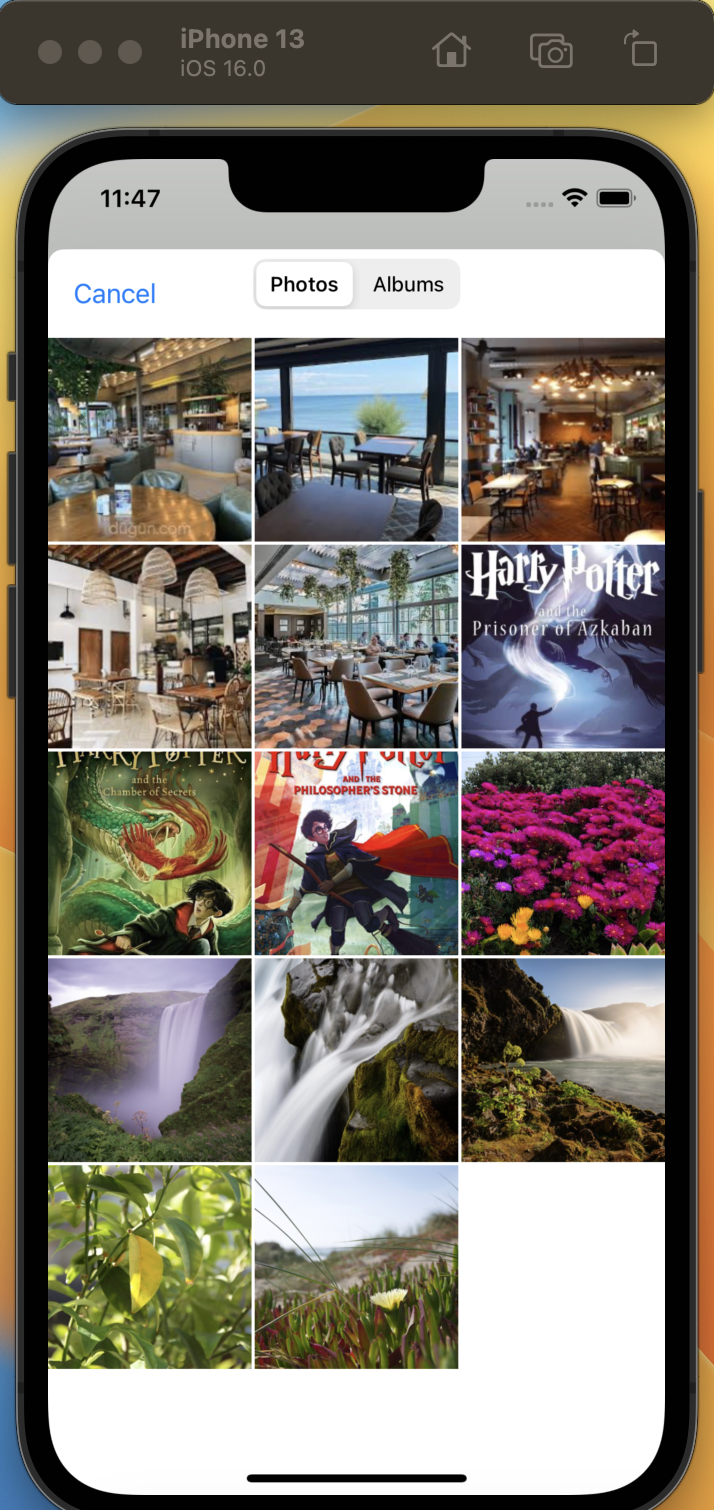Open the glass-roof restaurant with hanging plants photo
Viewport: 714px width, 1510px height.
point(356,646)
